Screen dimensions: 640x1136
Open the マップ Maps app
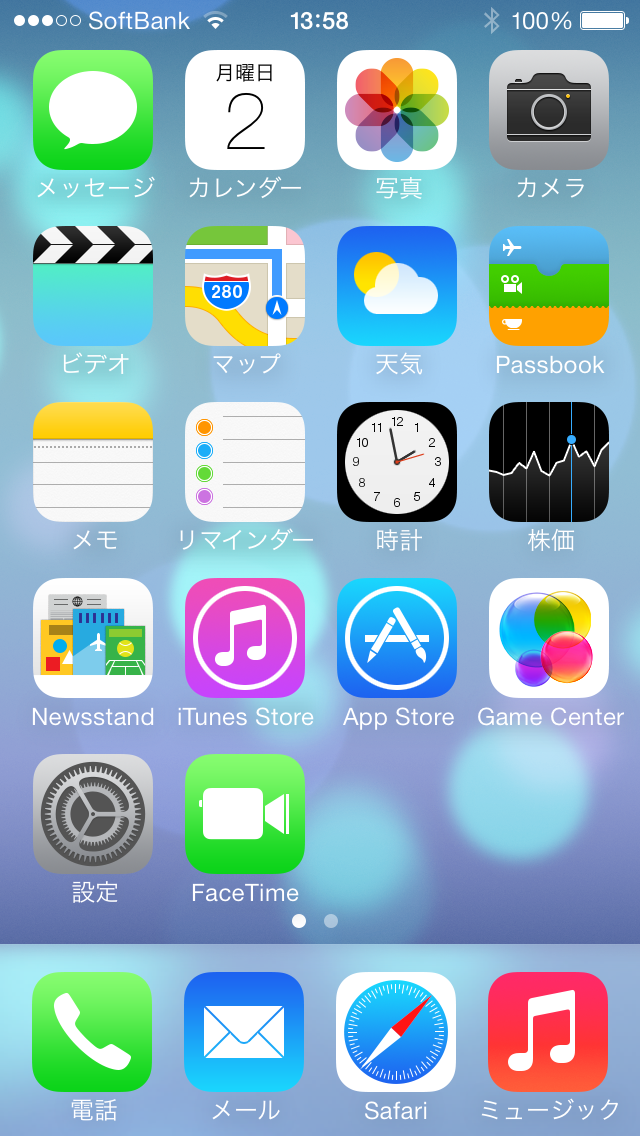pos(245,286)
